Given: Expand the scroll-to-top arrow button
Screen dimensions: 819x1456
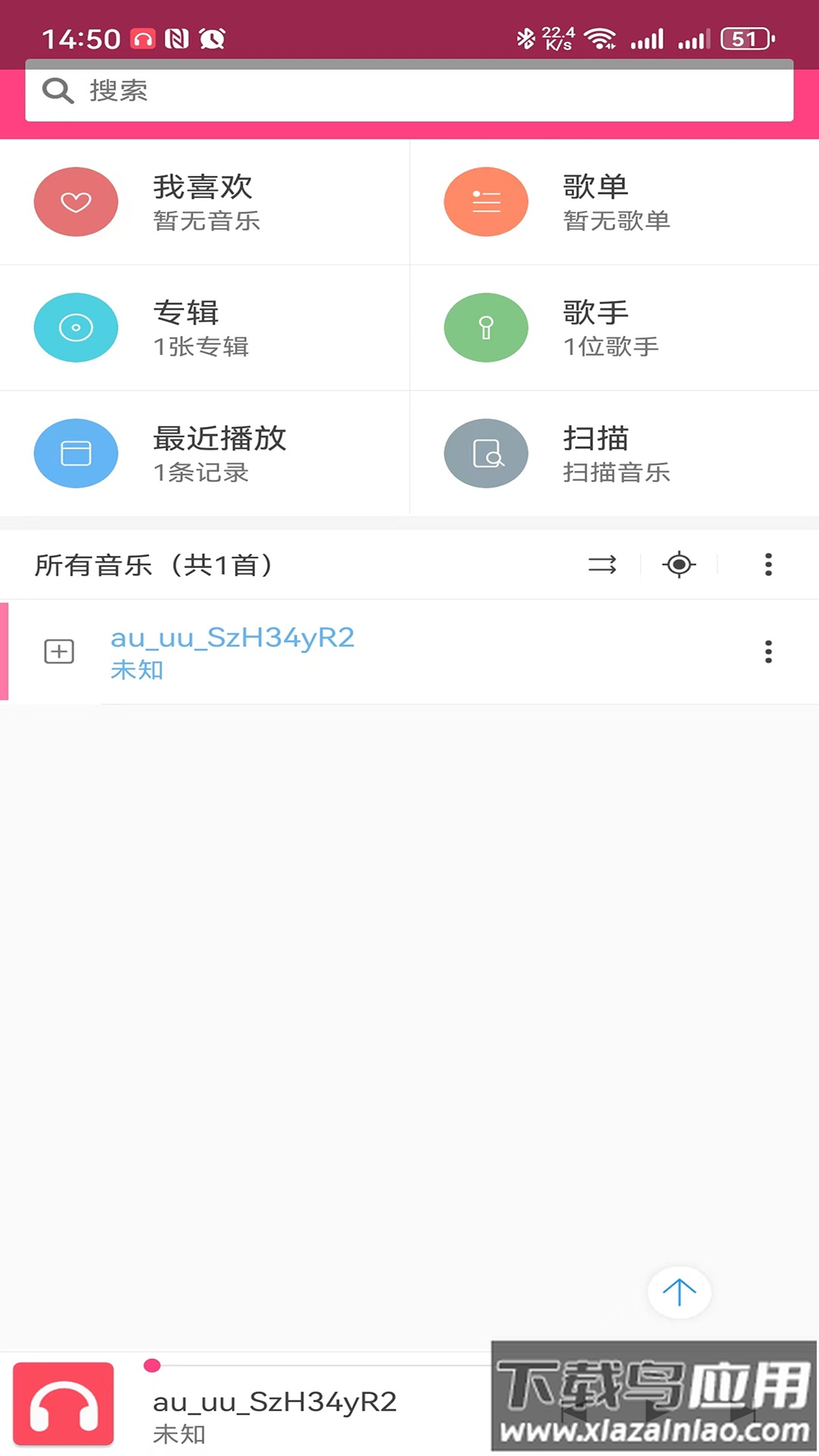Looking at the screenshot, I should pyautogui.click(x=679, y=1293).
